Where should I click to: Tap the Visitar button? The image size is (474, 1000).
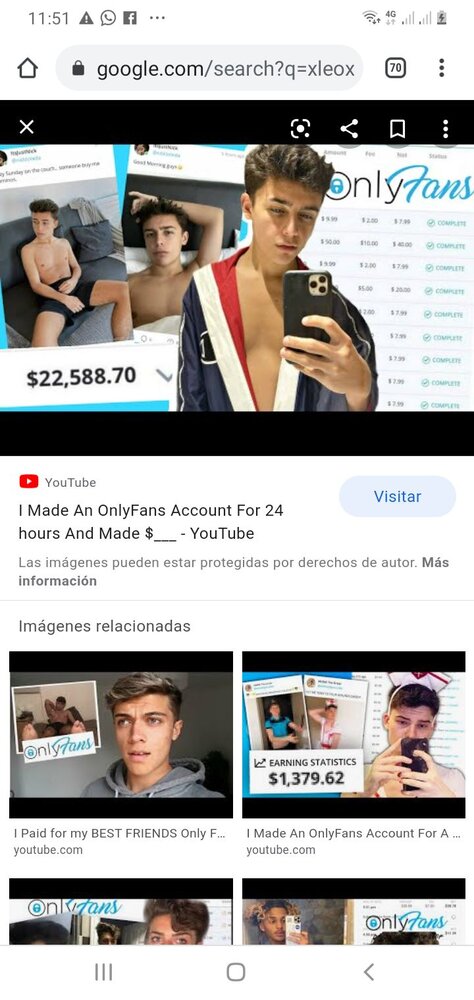(397, 496)
